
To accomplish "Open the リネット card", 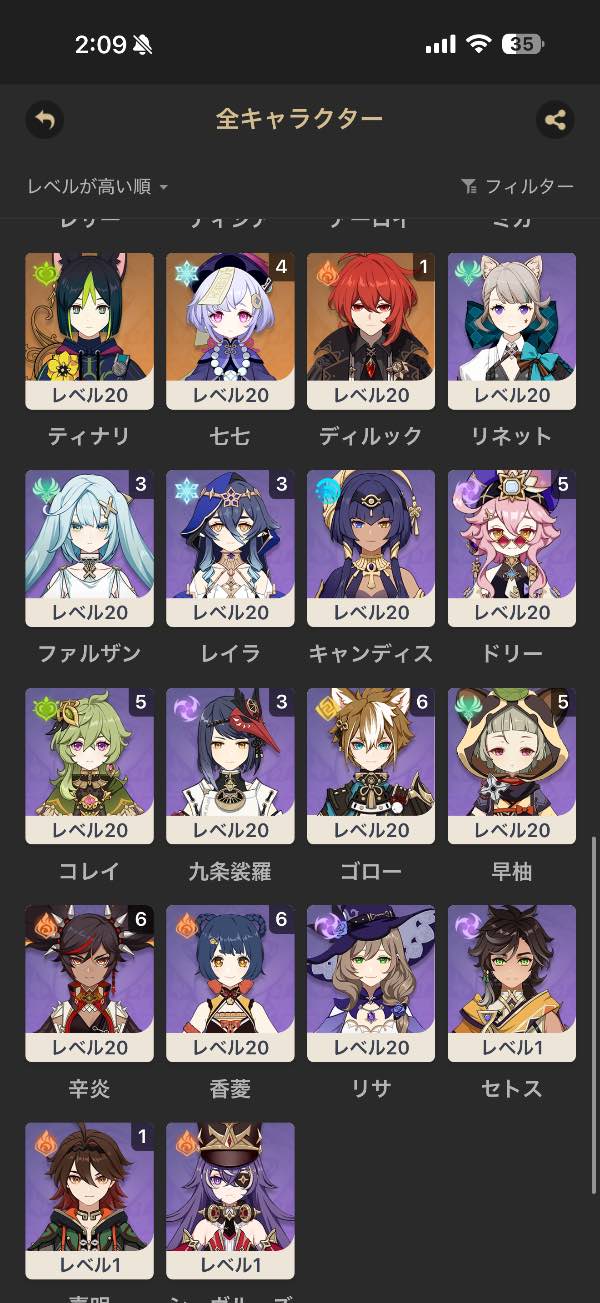I will (512, 331).
